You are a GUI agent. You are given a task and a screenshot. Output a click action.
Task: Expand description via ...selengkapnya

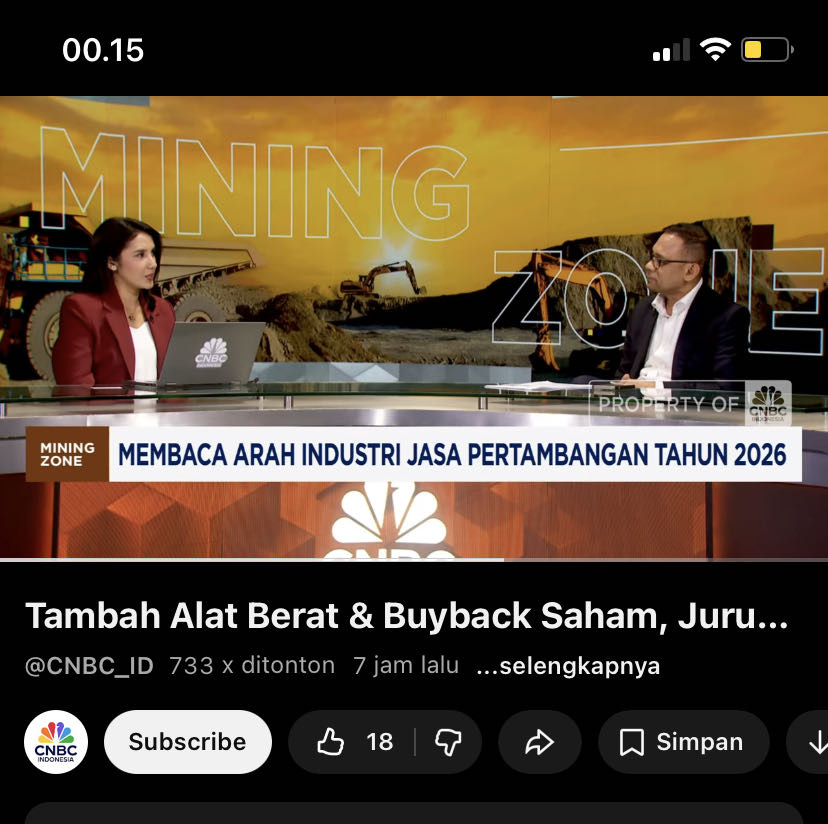pos(568,666)
